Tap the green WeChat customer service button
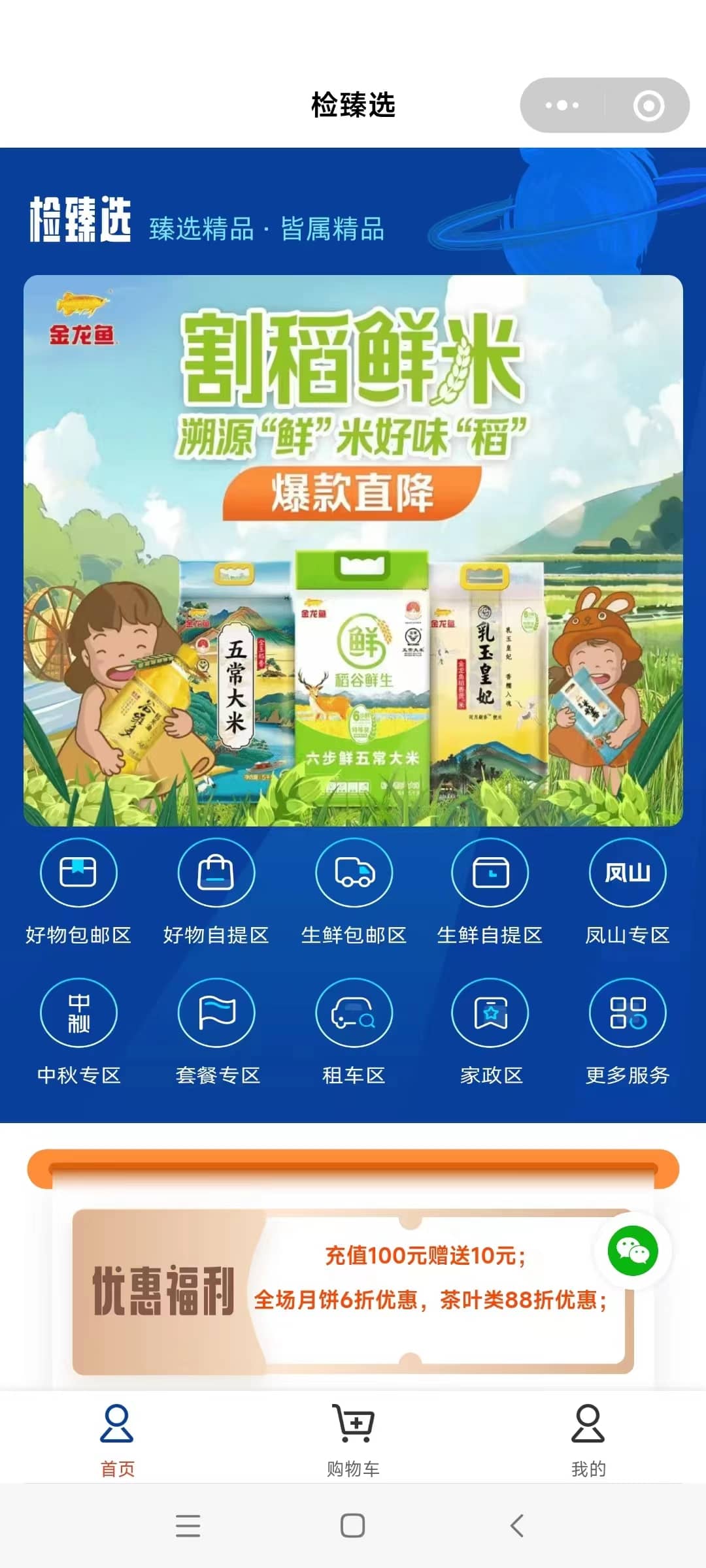This screenshot has width=706, height=1568. [x=632, y=1251]
